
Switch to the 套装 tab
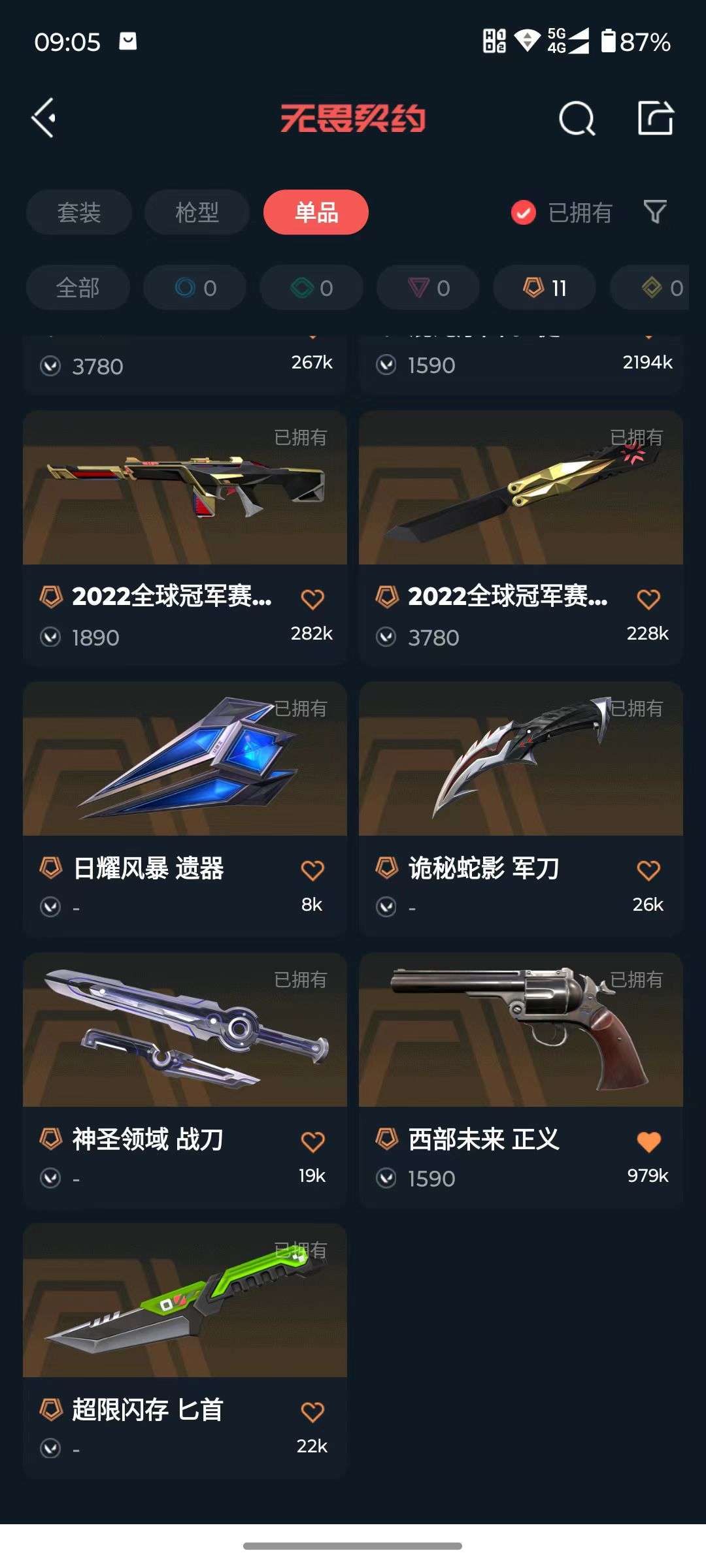pyautogui.click(x=78, y=212)
